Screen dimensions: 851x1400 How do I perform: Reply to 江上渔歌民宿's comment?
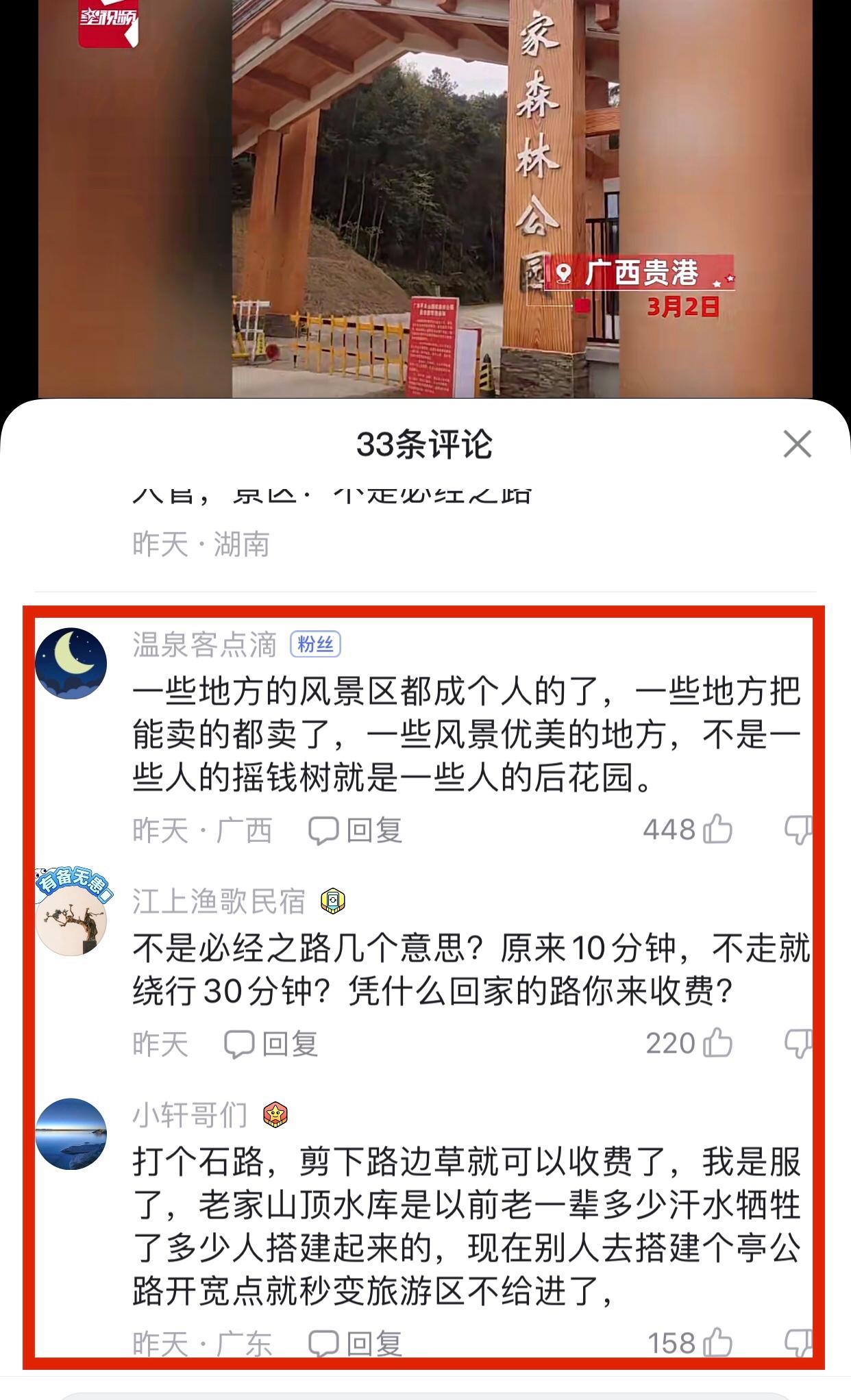point(271,1044)
